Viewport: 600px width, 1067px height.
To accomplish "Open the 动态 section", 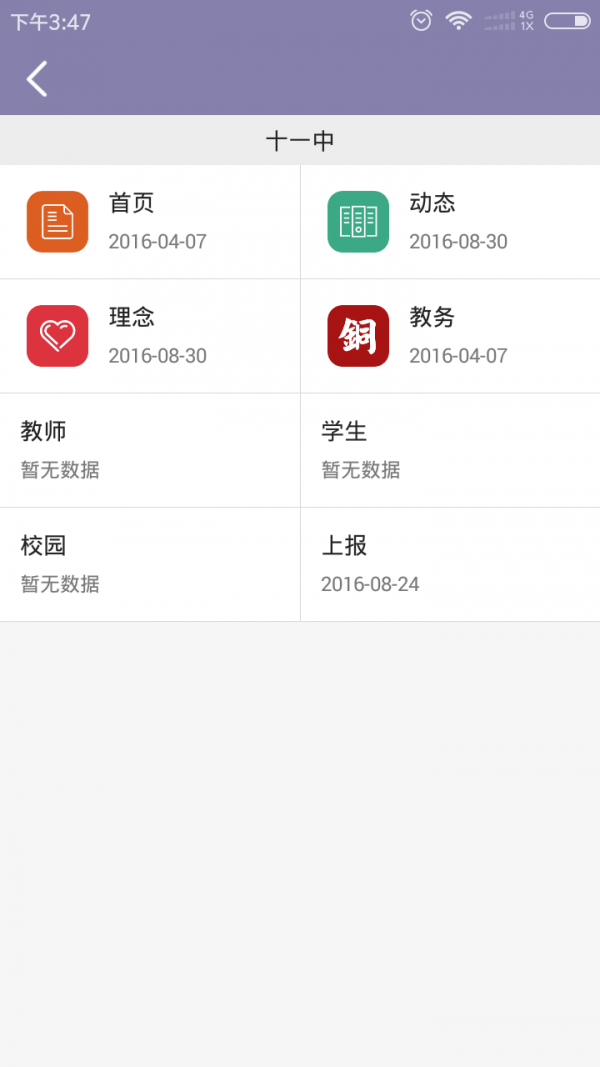I will [x=450, y=222].
